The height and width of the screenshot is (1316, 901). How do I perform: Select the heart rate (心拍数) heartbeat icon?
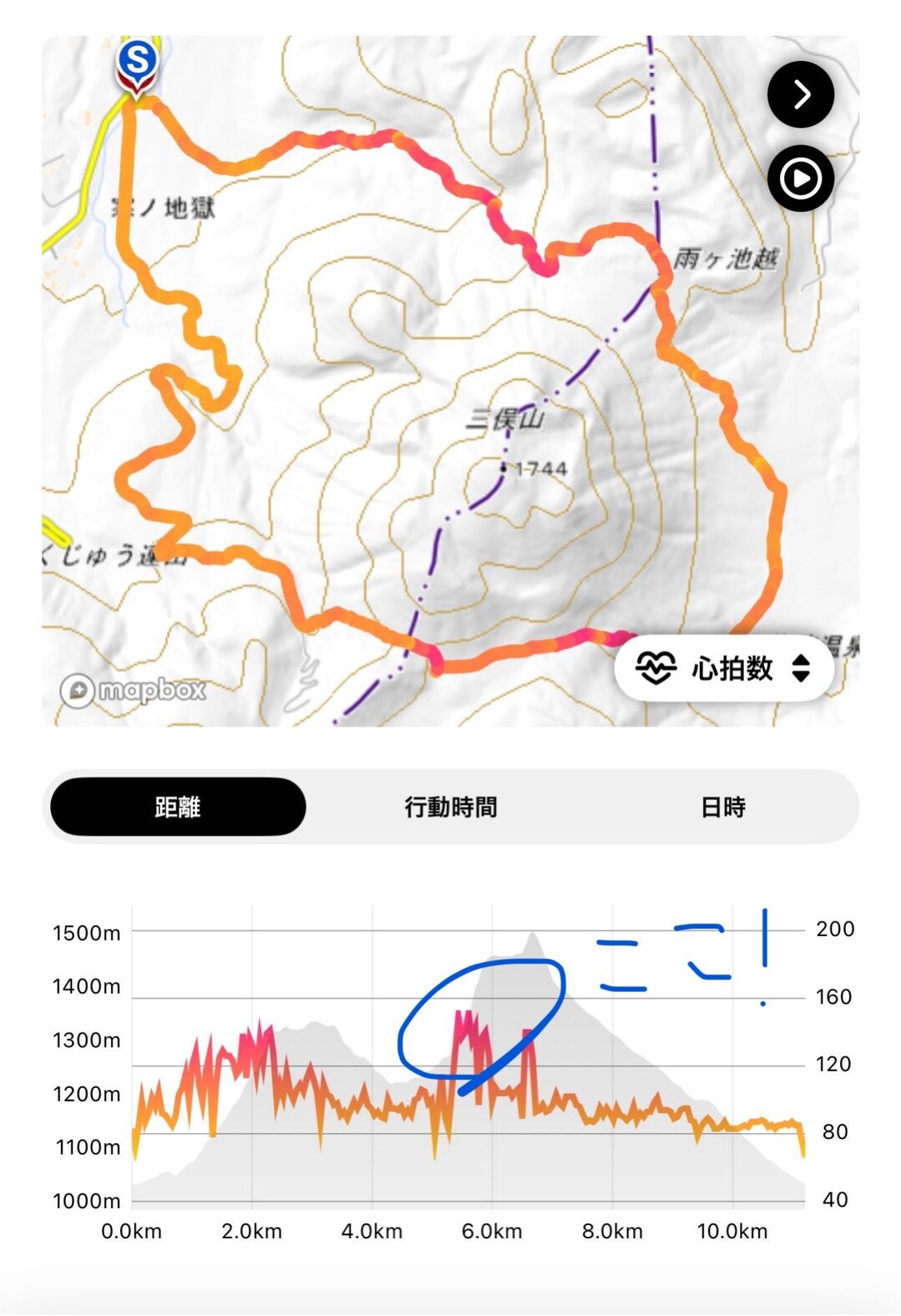(656, 666)
